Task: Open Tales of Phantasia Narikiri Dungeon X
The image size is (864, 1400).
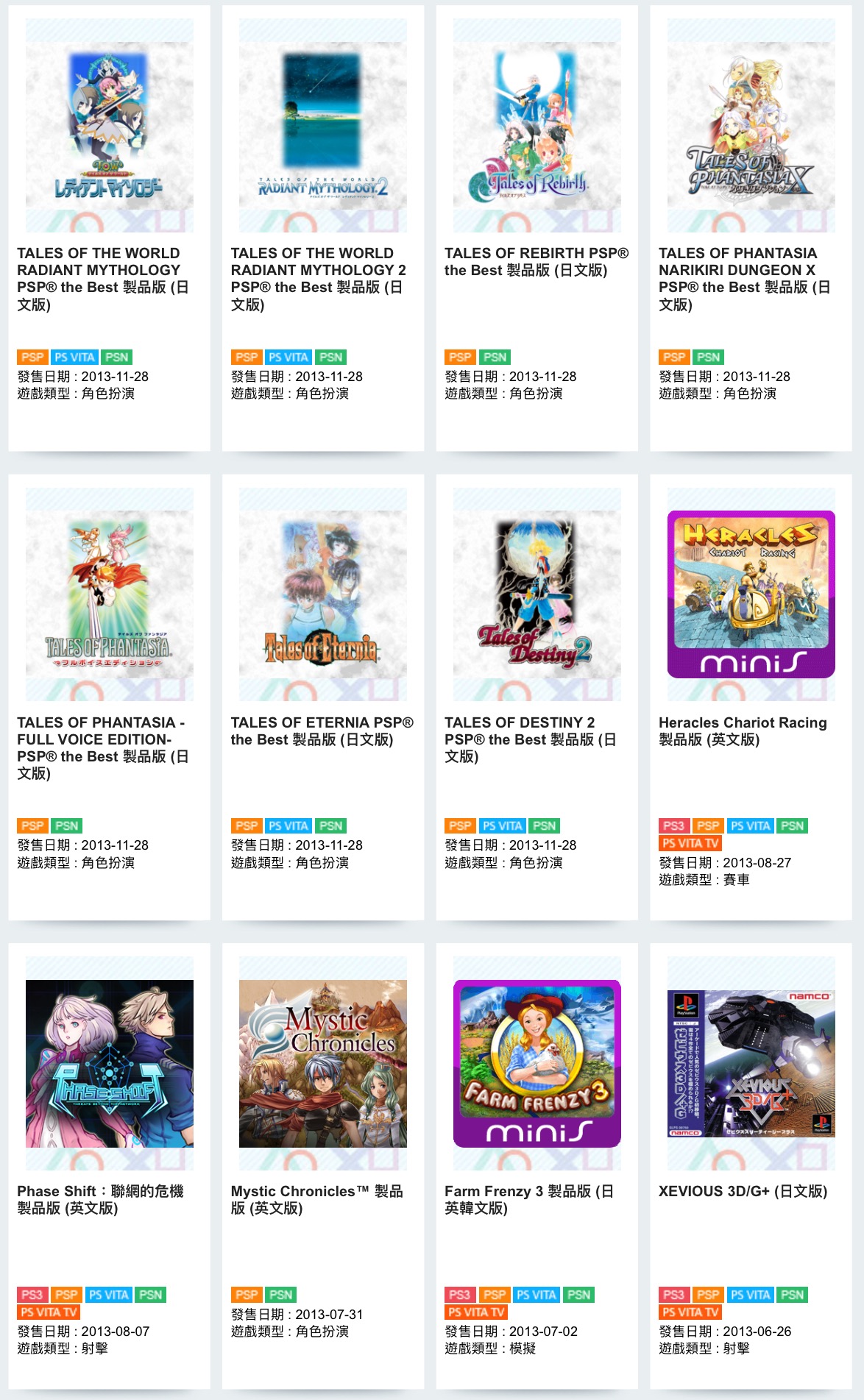Action: pos(751,228)
